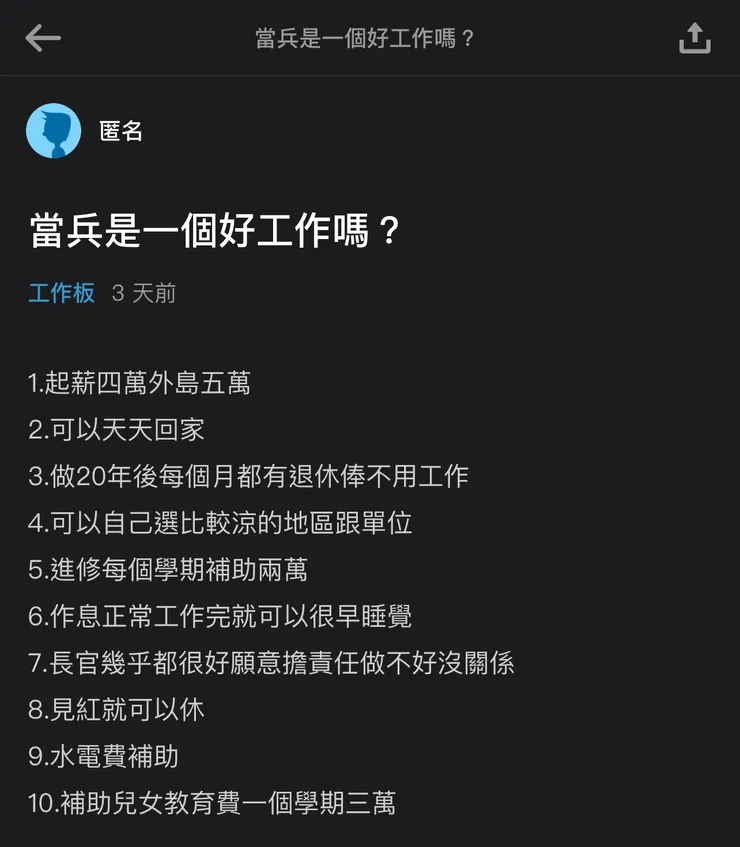Tap the line 10.補助兒女教育費一個學期三萬

pos(212,804)
